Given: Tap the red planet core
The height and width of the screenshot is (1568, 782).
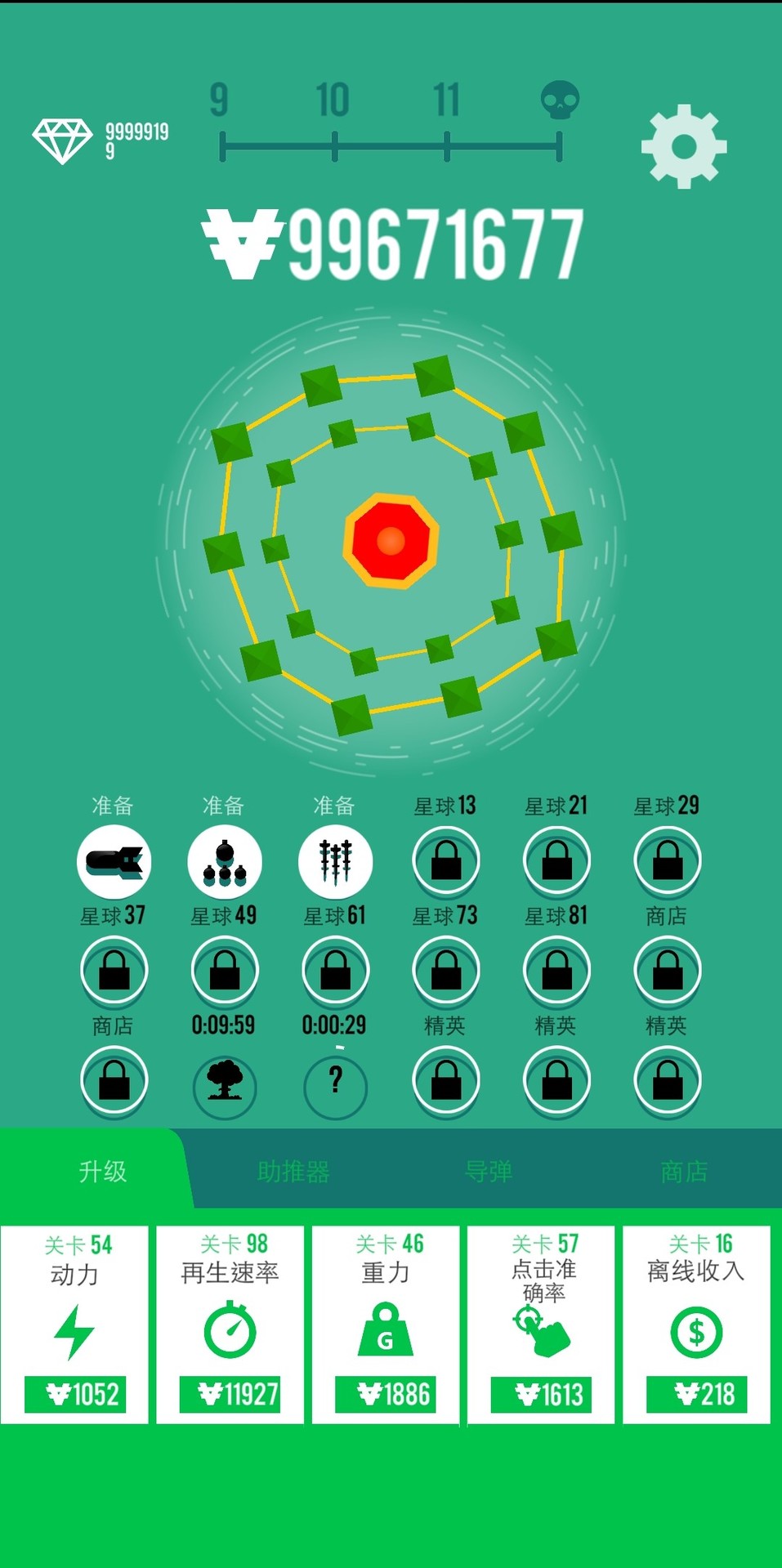Looking at the screenshot, I should pos(391,540).
